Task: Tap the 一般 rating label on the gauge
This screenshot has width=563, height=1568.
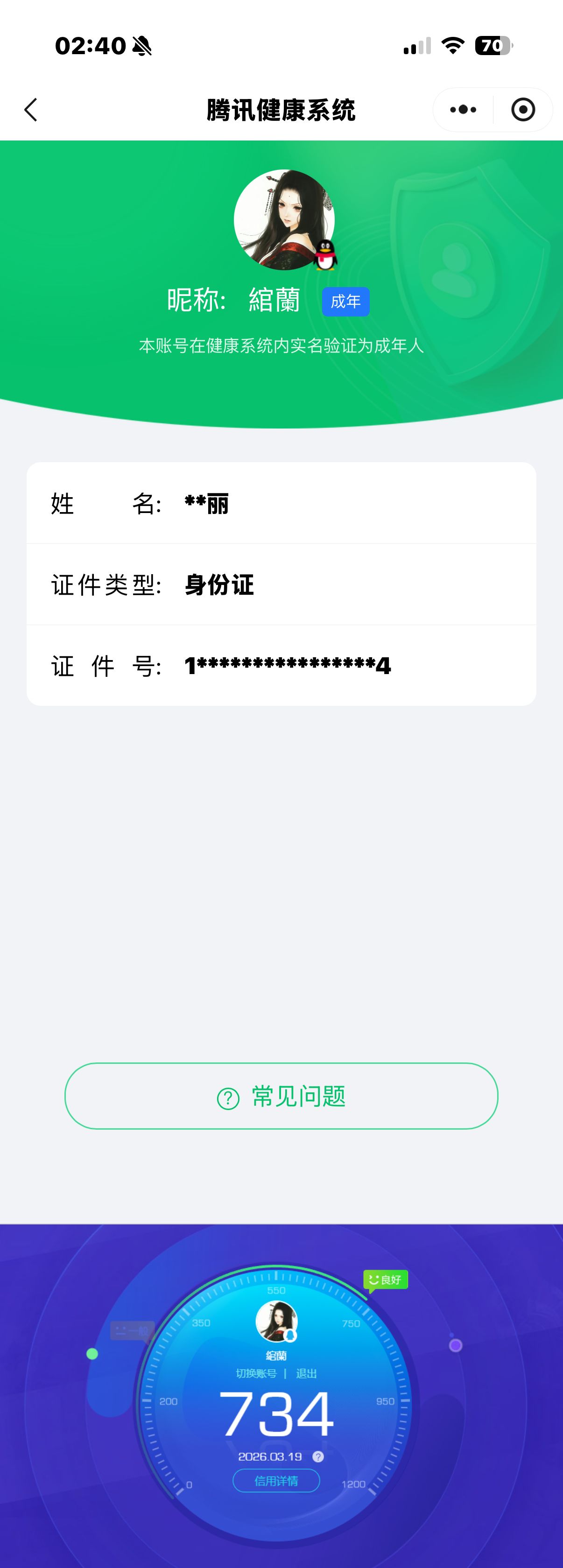Action: coord(133,1330)
